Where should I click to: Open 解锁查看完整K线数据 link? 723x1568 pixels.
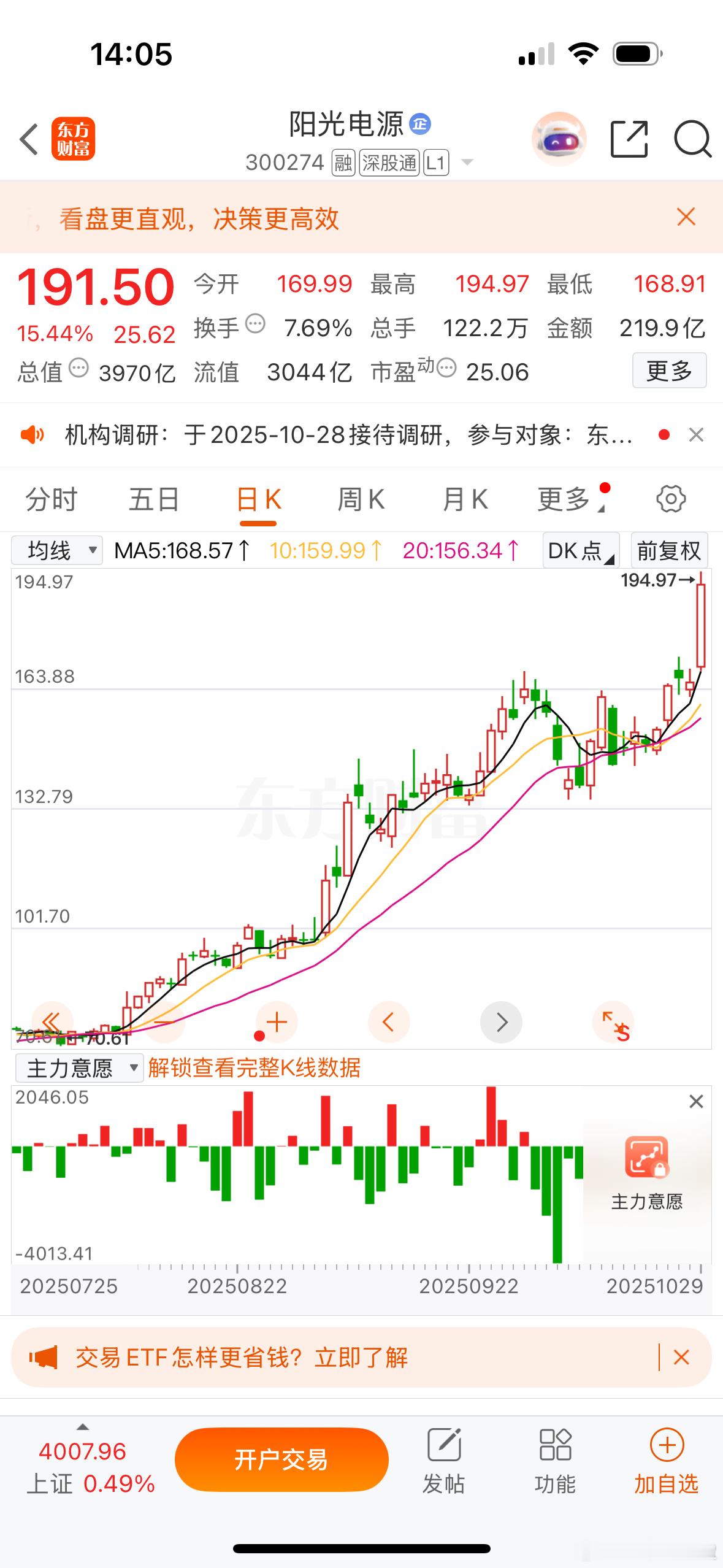(254, 1068)
